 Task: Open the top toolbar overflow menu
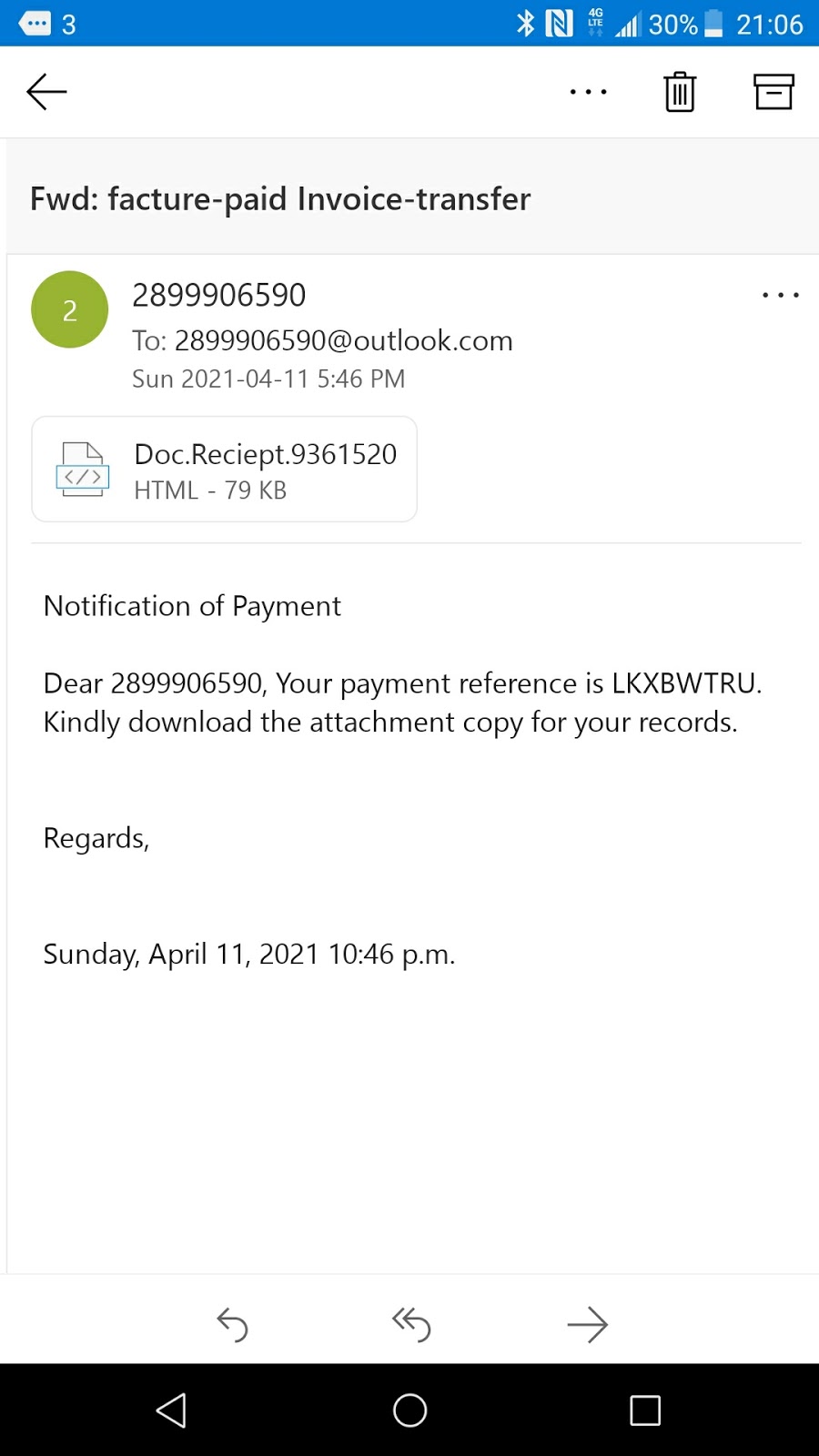pos(588,92)
